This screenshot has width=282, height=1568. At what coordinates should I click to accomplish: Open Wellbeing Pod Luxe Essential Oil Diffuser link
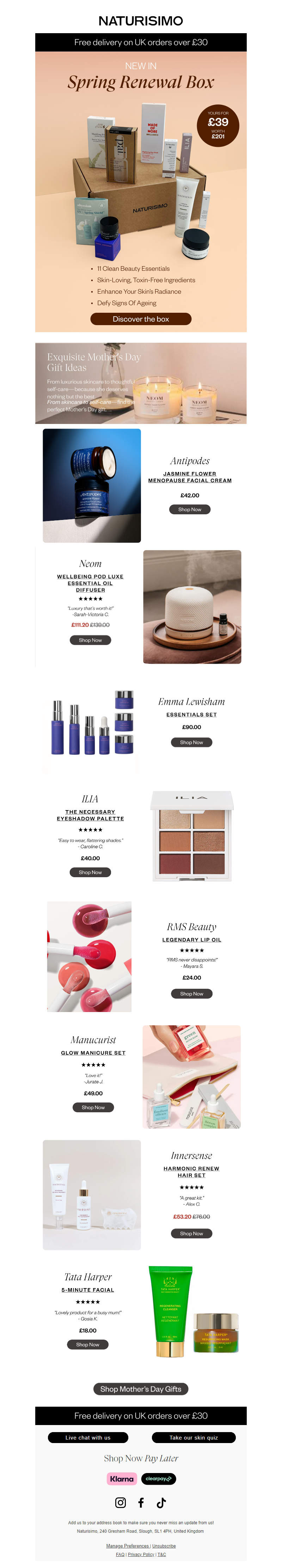pyautogui.click(x=90, y=582)
